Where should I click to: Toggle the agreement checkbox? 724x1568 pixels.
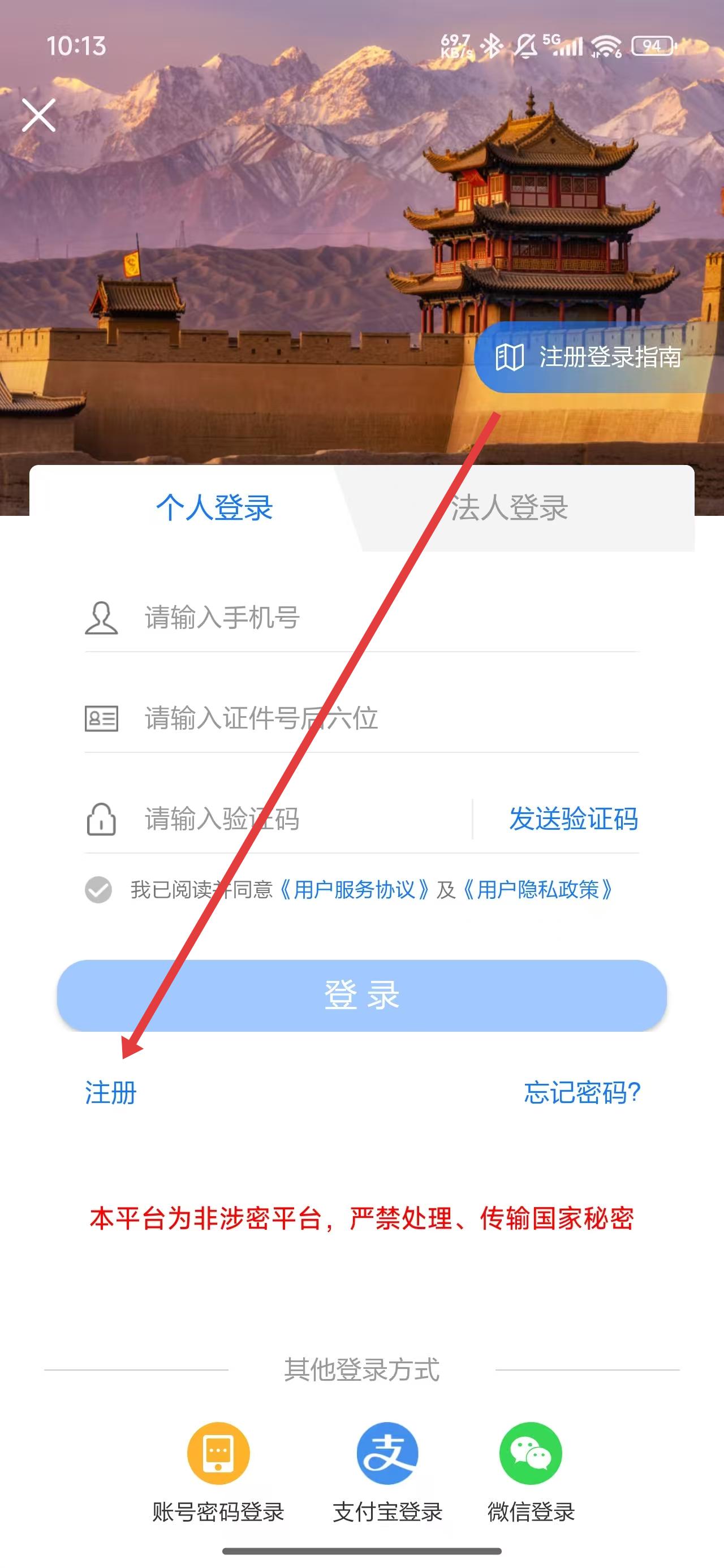point(98,890)
